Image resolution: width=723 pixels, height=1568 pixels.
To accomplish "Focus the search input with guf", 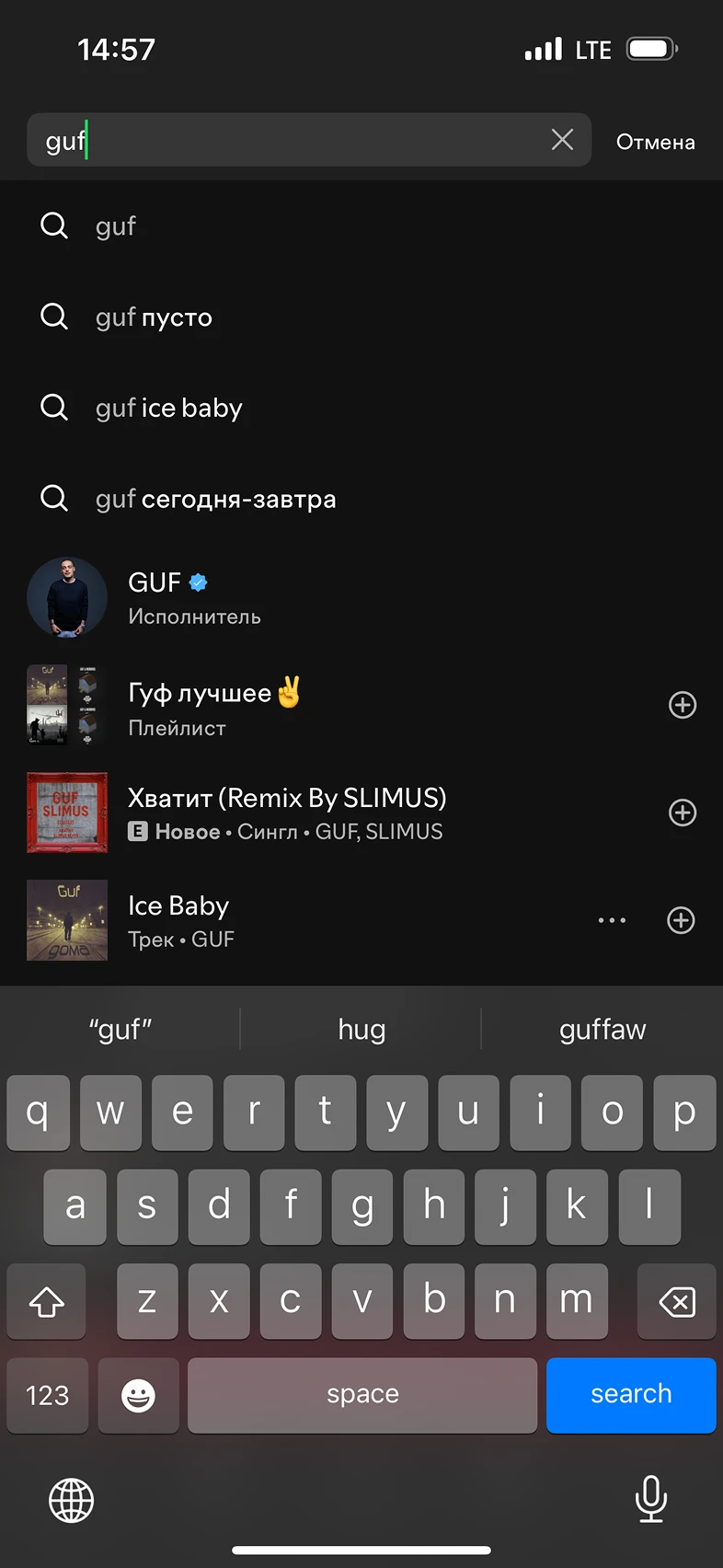I will pyautogui.click(x=294, y=140).
